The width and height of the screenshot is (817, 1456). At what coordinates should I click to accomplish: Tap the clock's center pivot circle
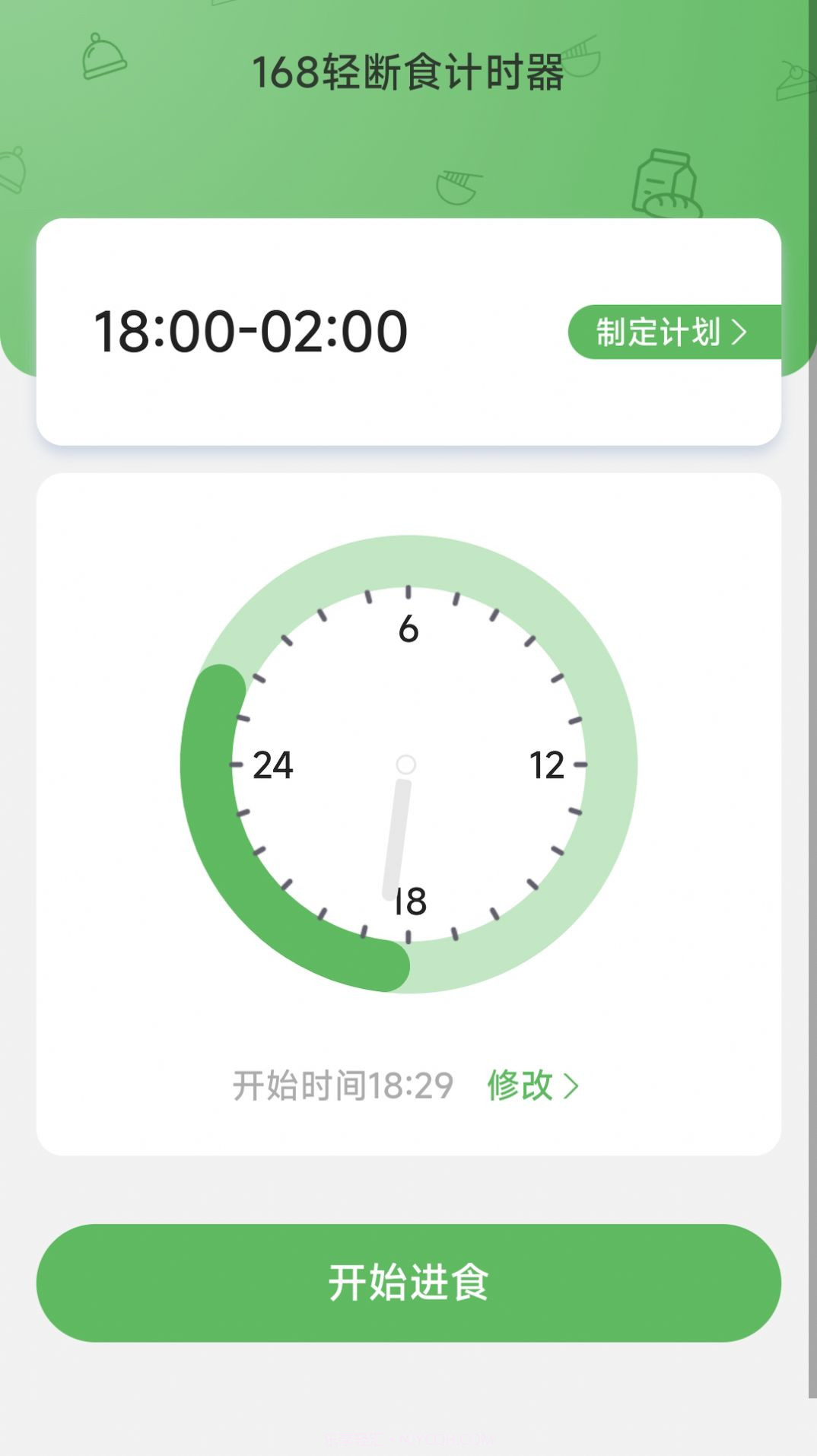click(x=405, y=765)
